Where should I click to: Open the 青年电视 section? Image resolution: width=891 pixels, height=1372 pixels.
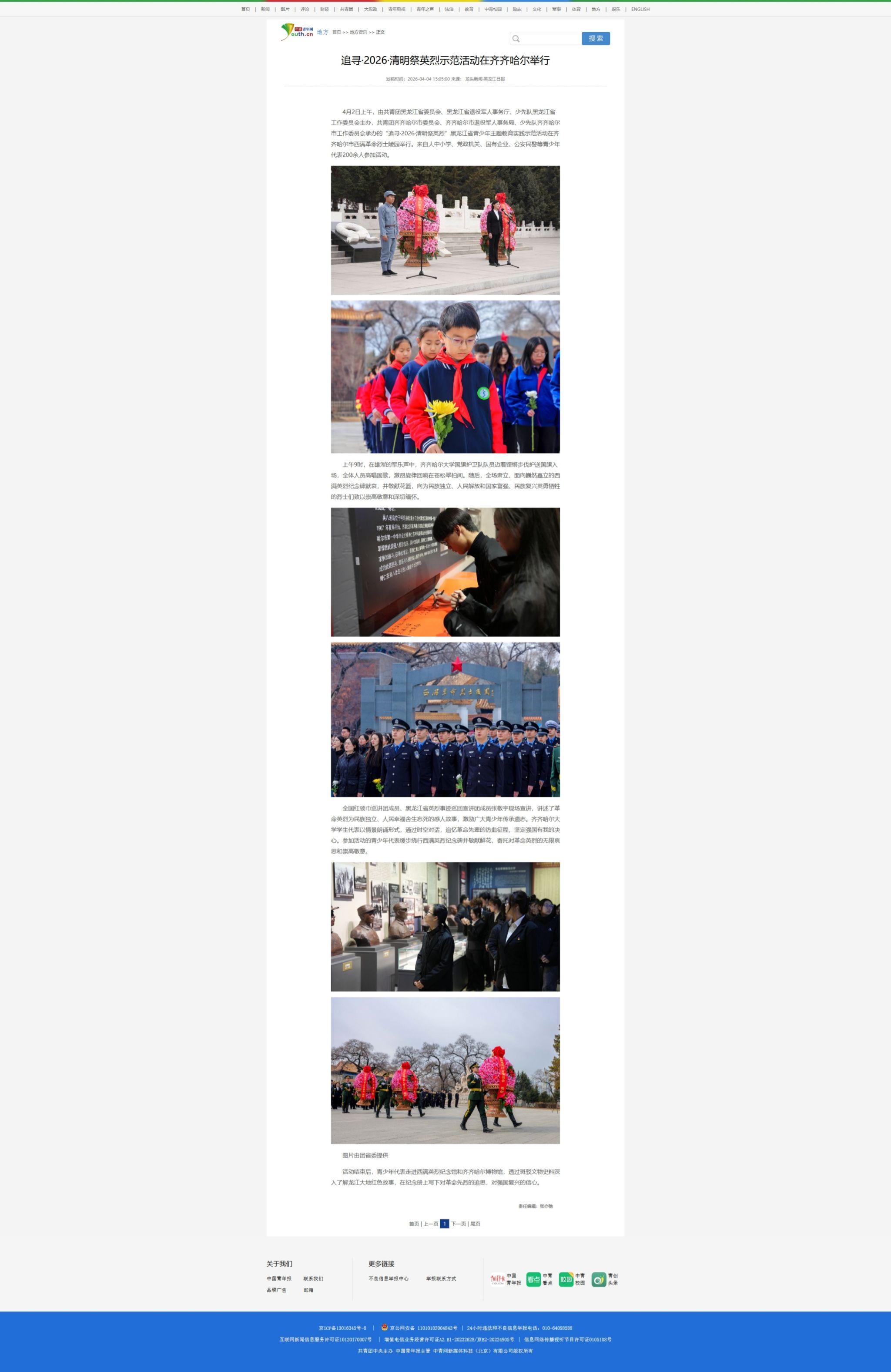pyautogui.click(x=396, y=9)
